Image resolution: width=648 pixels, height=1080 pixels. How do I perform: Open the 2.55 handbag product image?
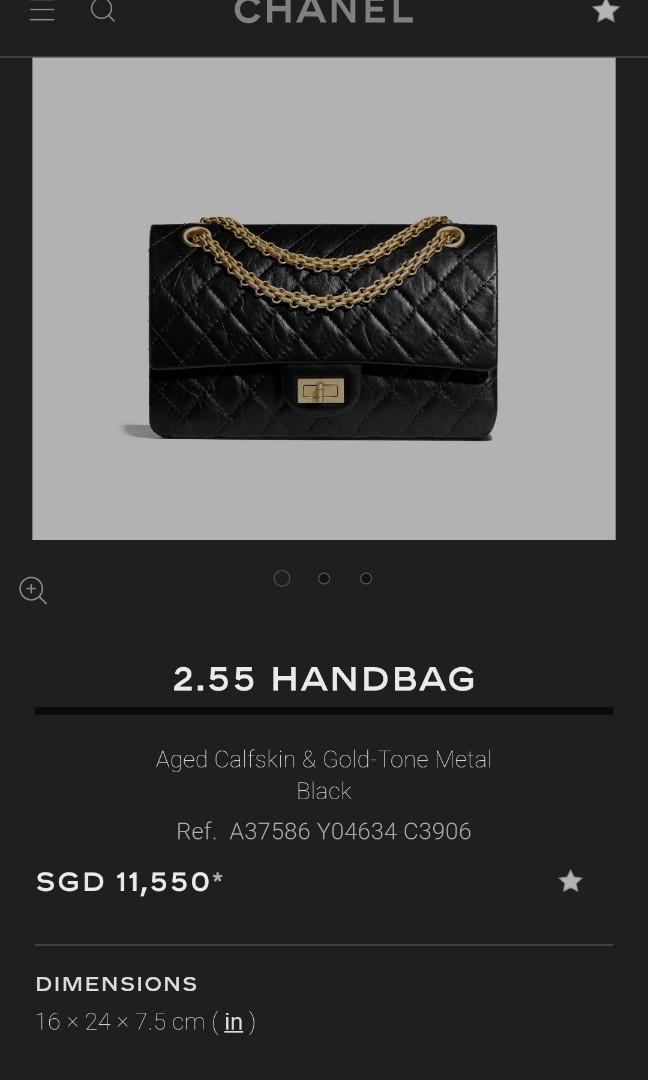tap(323, 298)
